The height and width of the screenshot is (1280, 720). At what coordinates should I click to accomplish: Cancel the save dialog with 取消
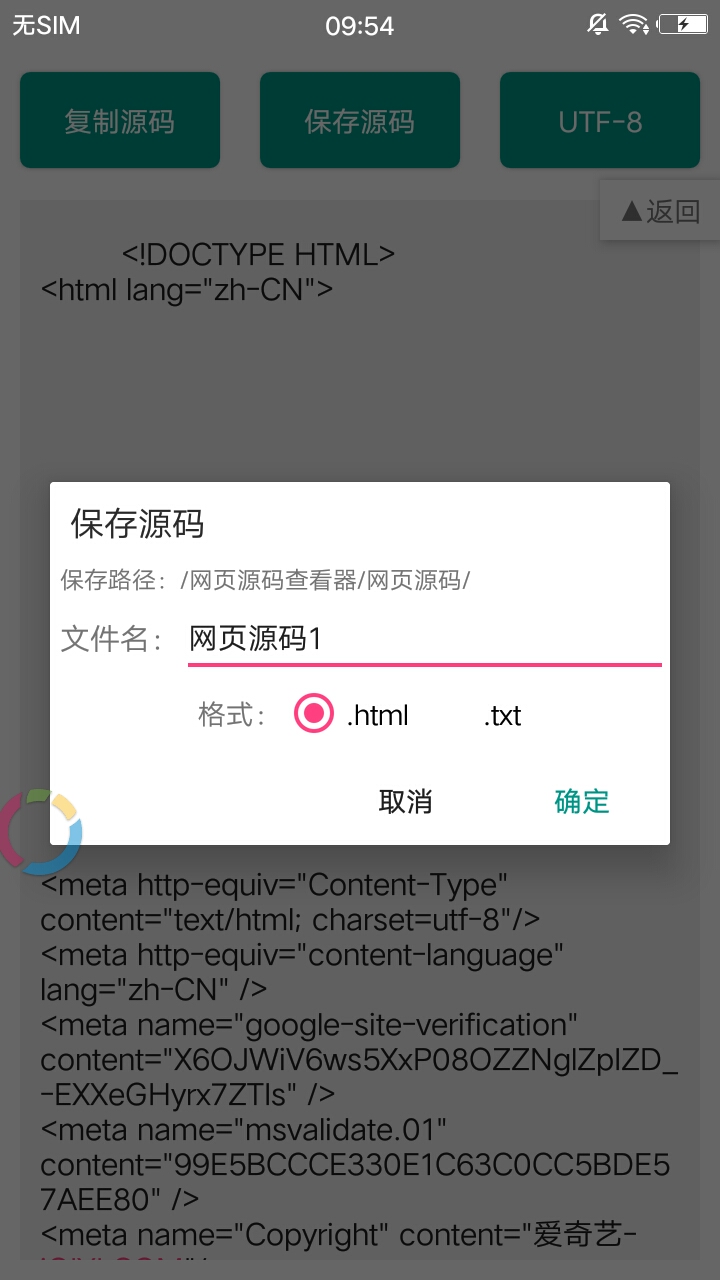(405, 801)
